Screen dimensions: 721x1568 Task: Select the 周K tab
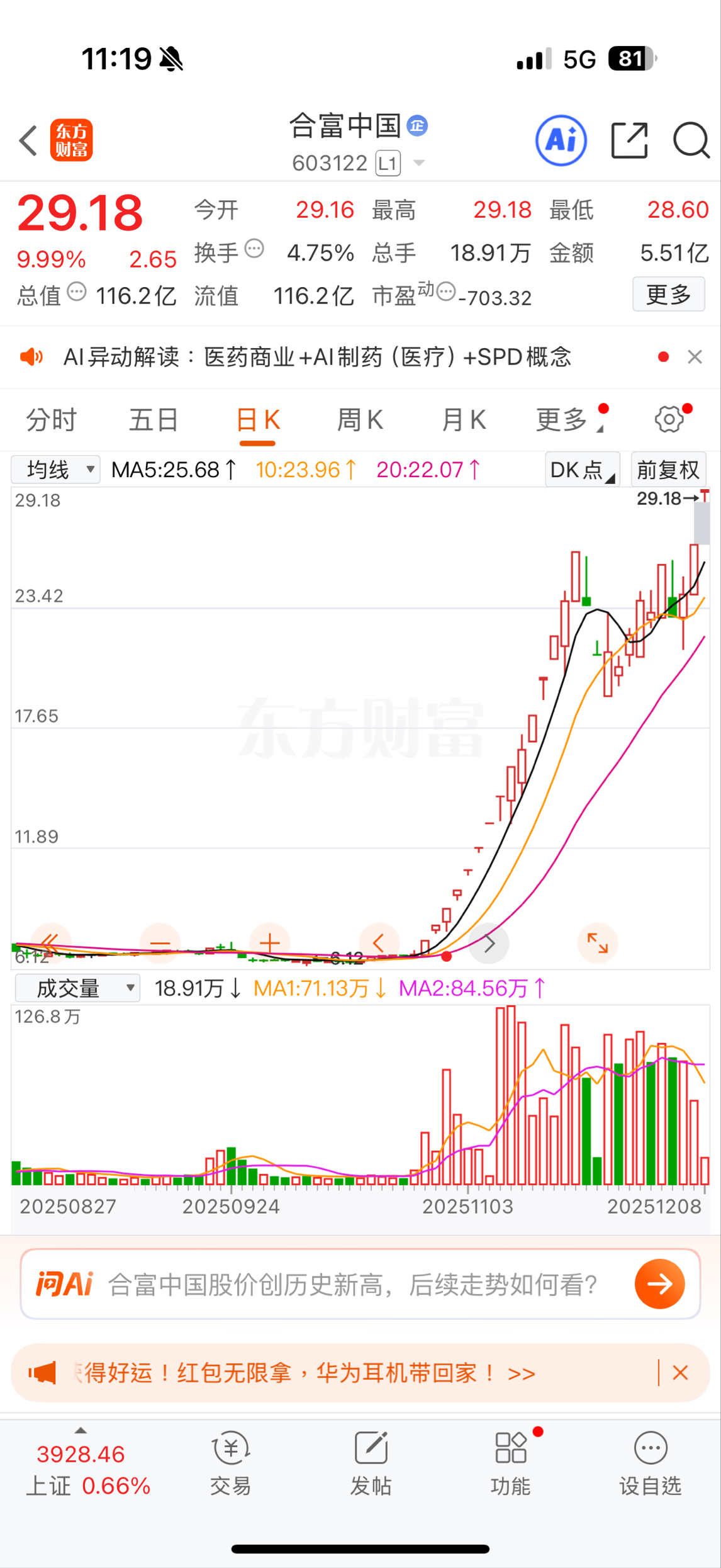(360, 420)
